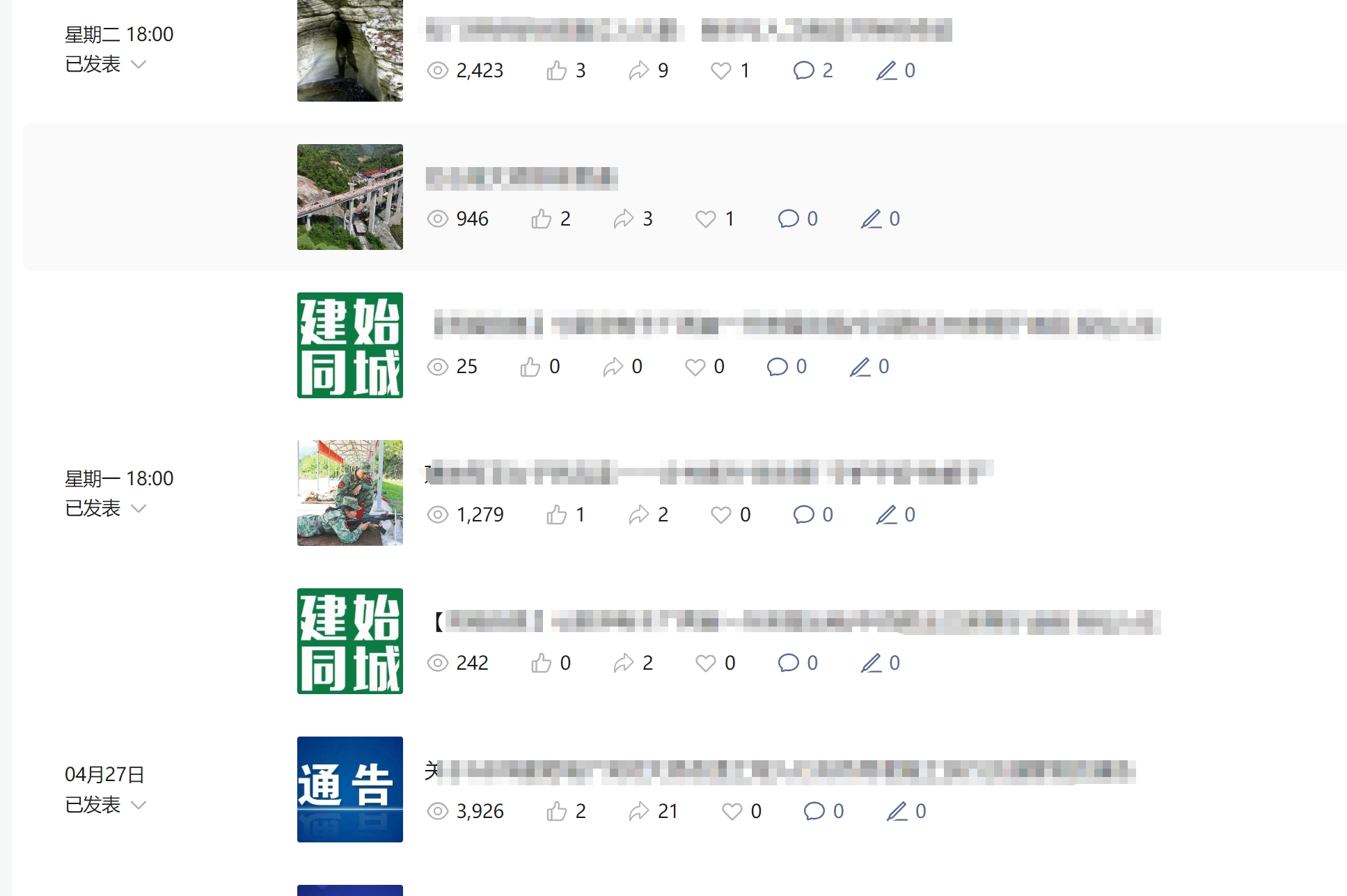Expand the 已发表 dropdown under 04月27日
The width and height of the screenshot is (1347, 896).
(x=139, y=805)
